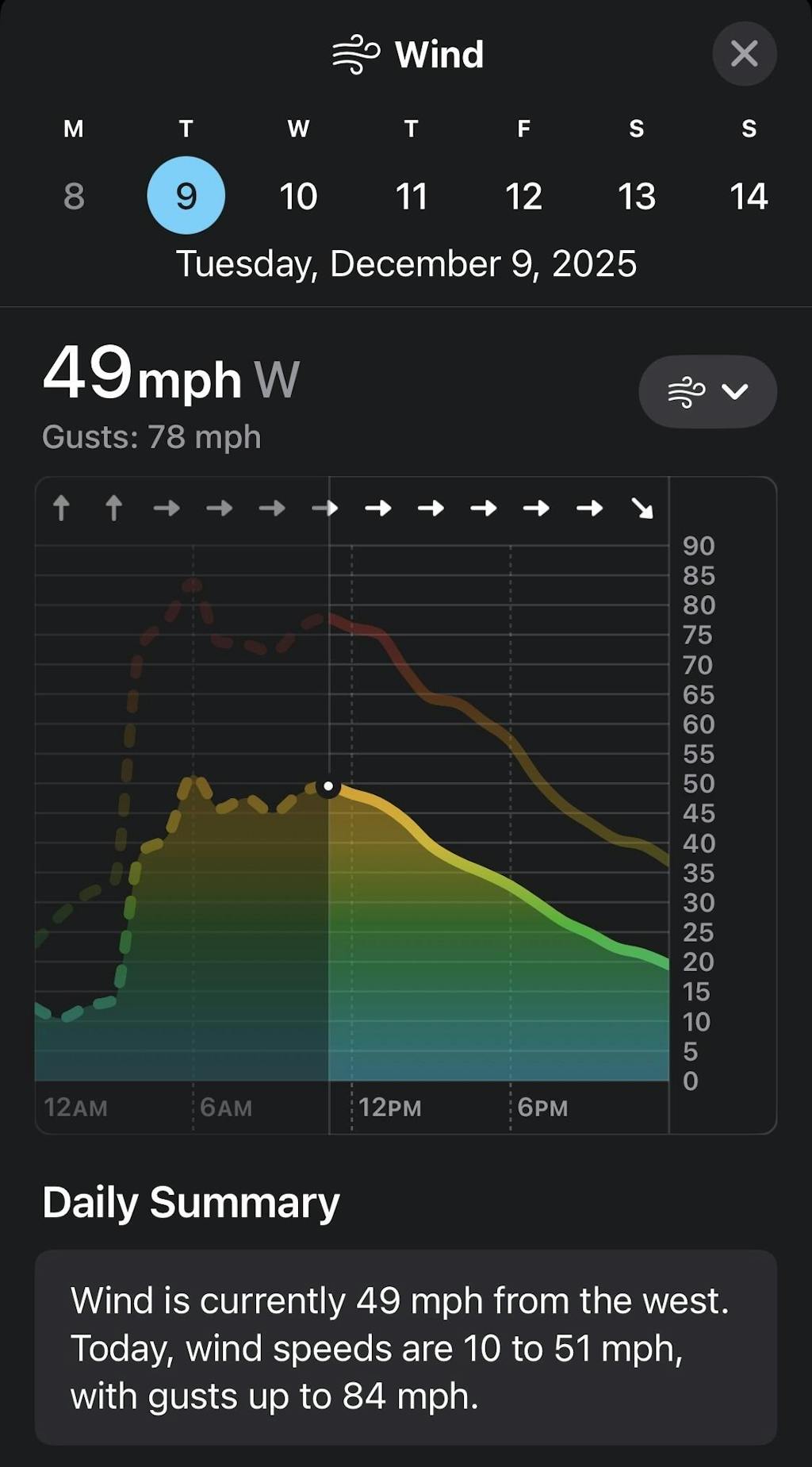View wind for Friday the 12th
This screenshot has height=1467, width=812.
[523, 195]
